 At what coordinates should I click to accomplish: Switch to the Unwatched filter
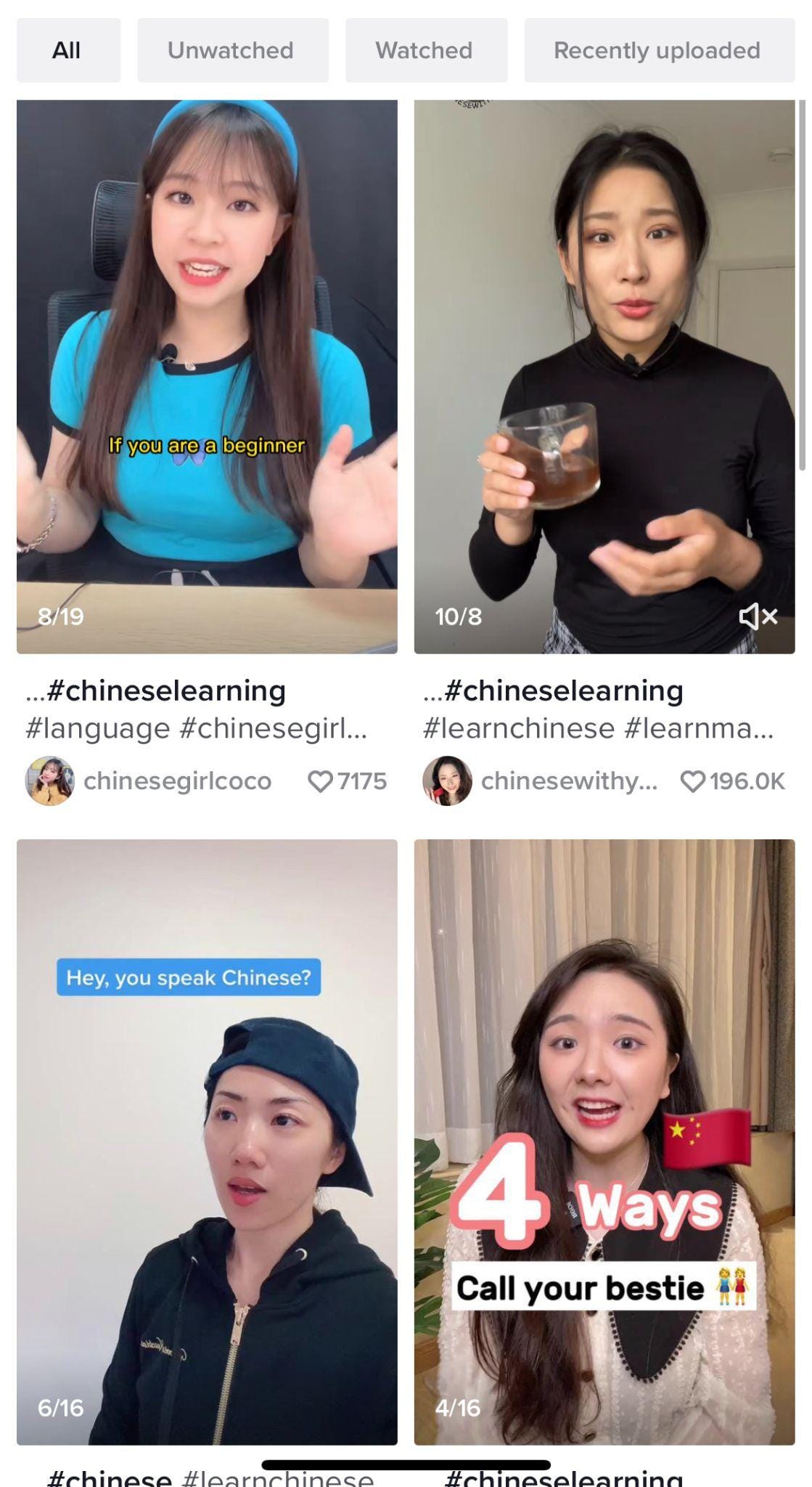[x=232, y=50]
